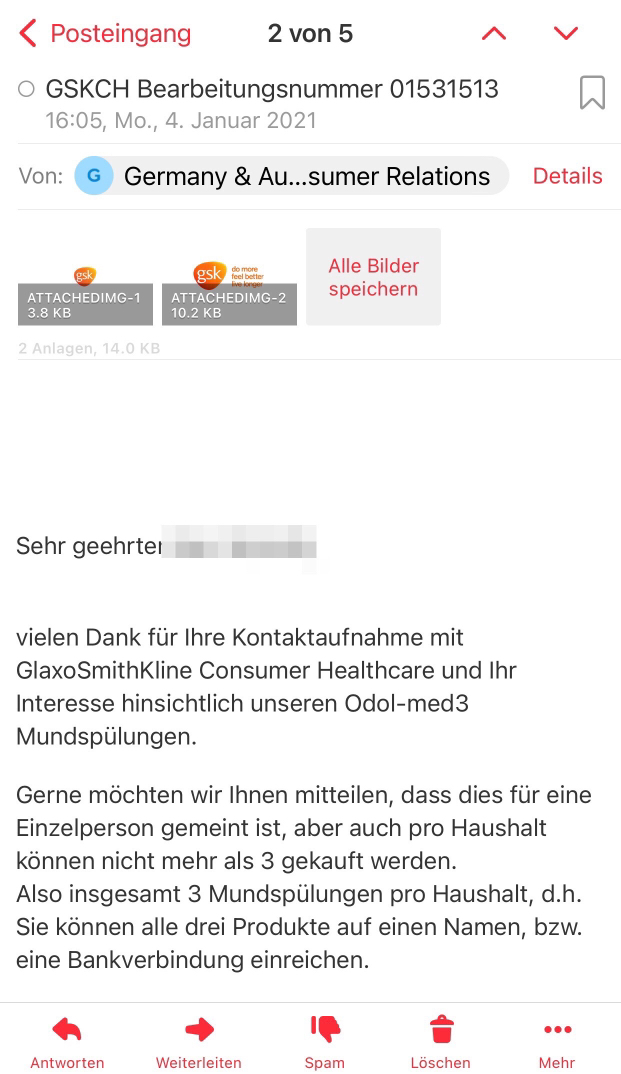Screen dimensions: 621x1074
Task: Open sender chip Germany & Au...sumer Relations
Action: click(x=292, y=176)
